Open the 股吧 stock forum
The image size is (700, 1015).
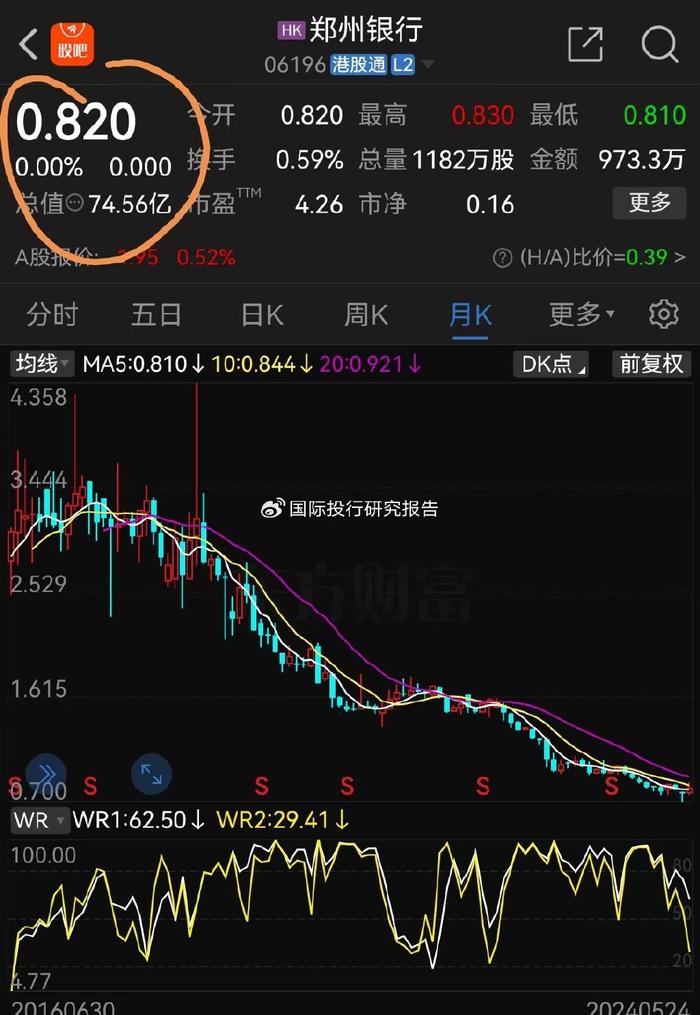tap(72, 44)
